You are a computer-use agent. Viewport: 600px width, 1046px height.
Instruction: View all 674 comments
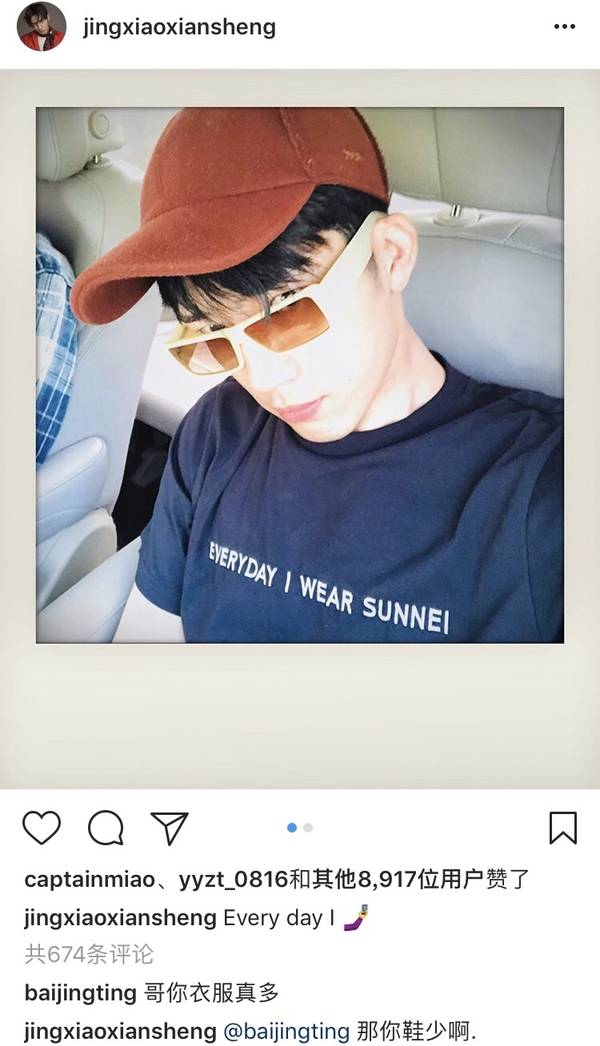89,954
